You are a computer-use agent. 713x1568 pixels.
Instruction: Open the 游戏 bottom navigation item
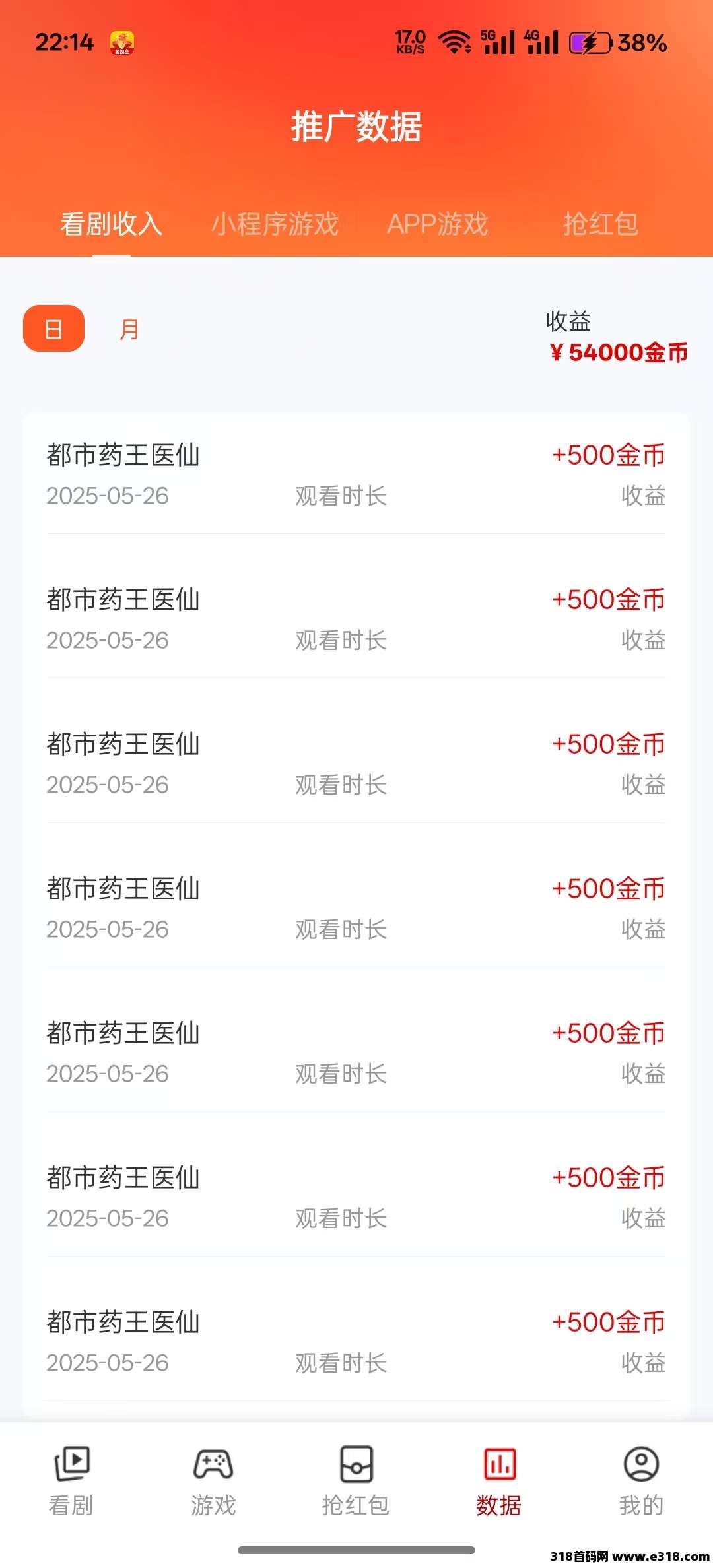tap(213, 1481)
